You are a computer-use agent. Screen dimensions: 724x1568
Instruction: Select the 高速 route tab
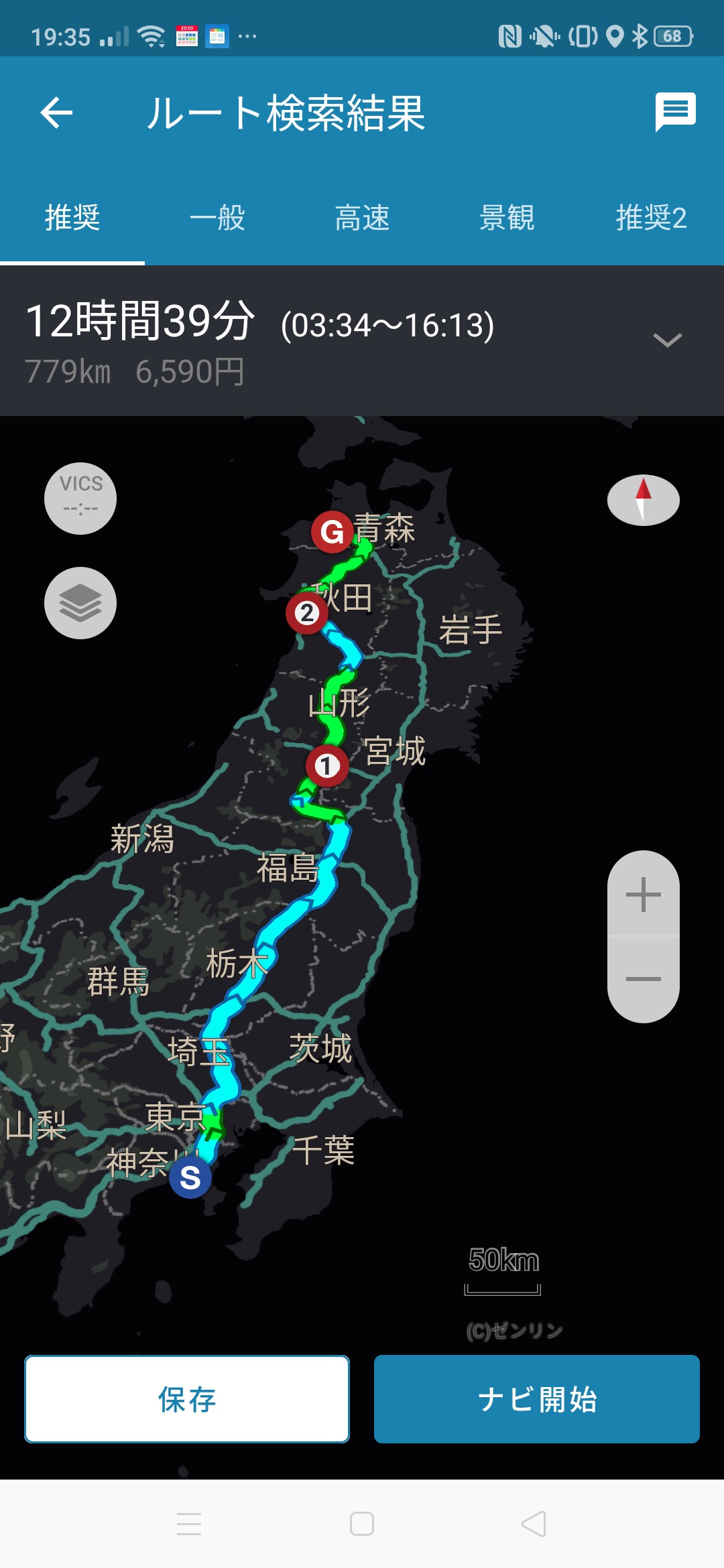pyautogui.click(x=362, y=218)
